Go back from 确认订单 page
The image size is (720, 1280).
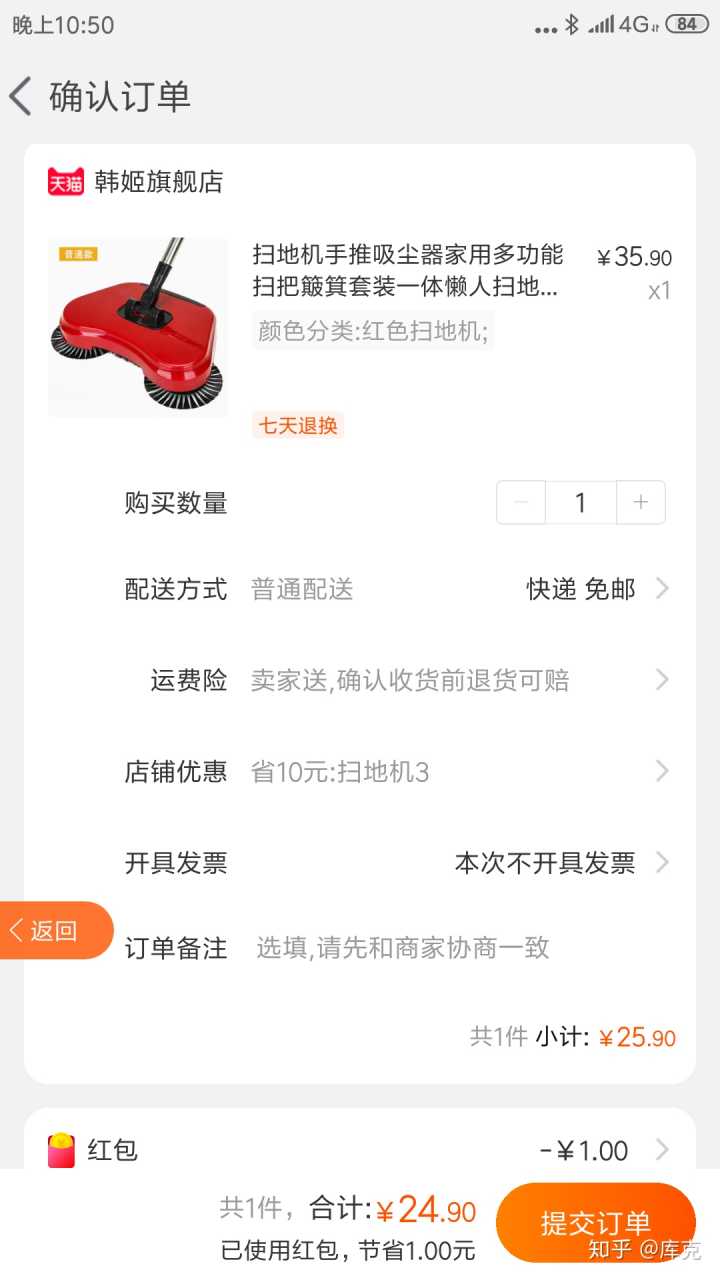click(x=22, y=97)
